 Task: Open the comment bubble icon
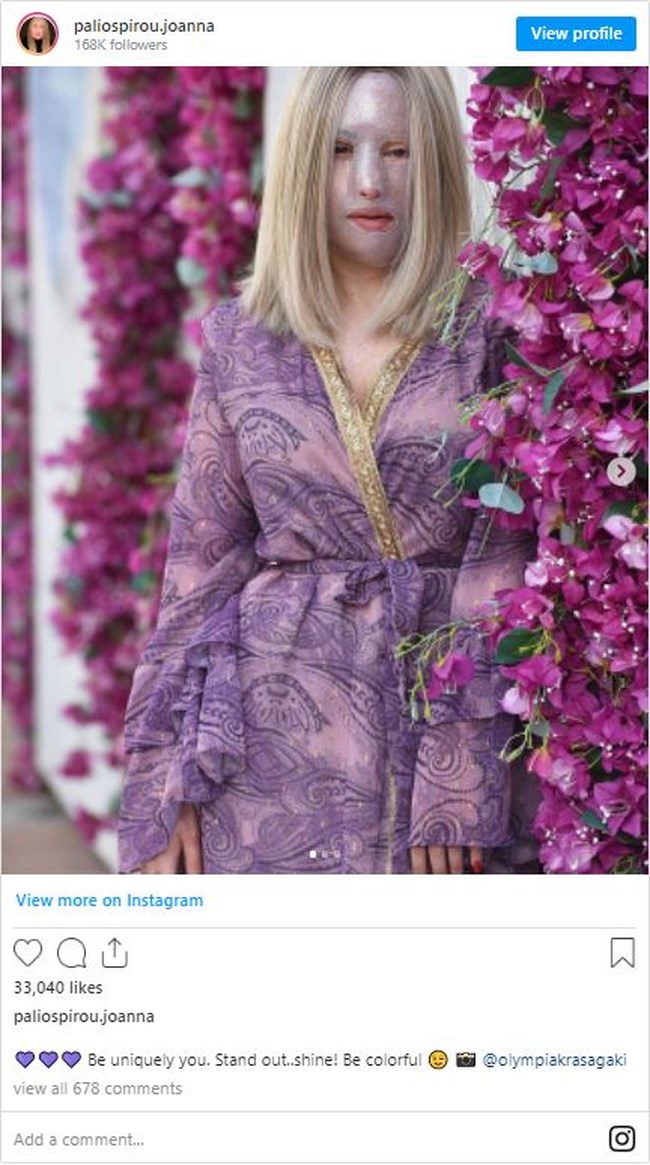coord(71,953)
